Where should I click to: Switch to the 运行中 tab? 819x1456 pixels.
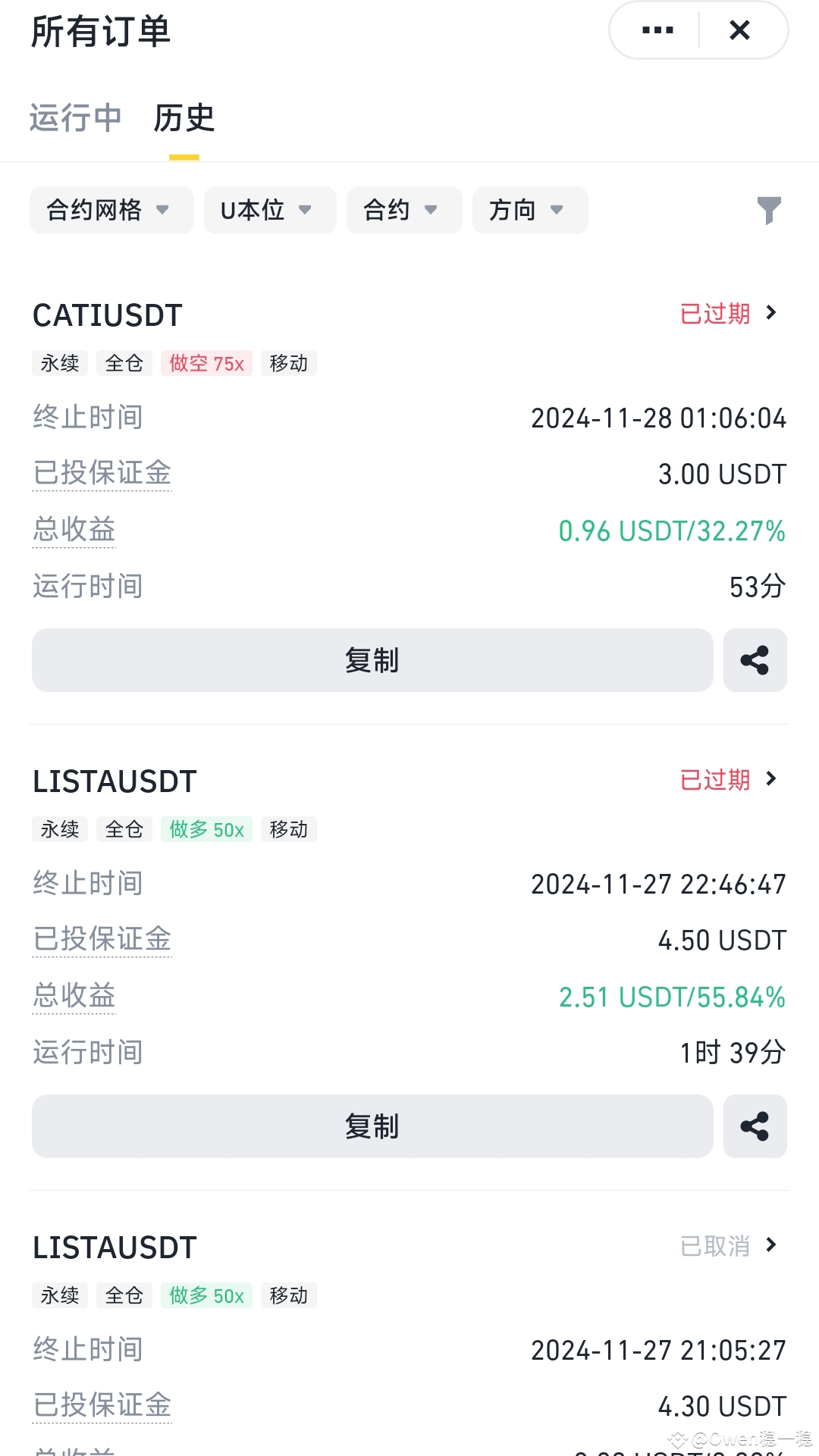pos(75,118)
